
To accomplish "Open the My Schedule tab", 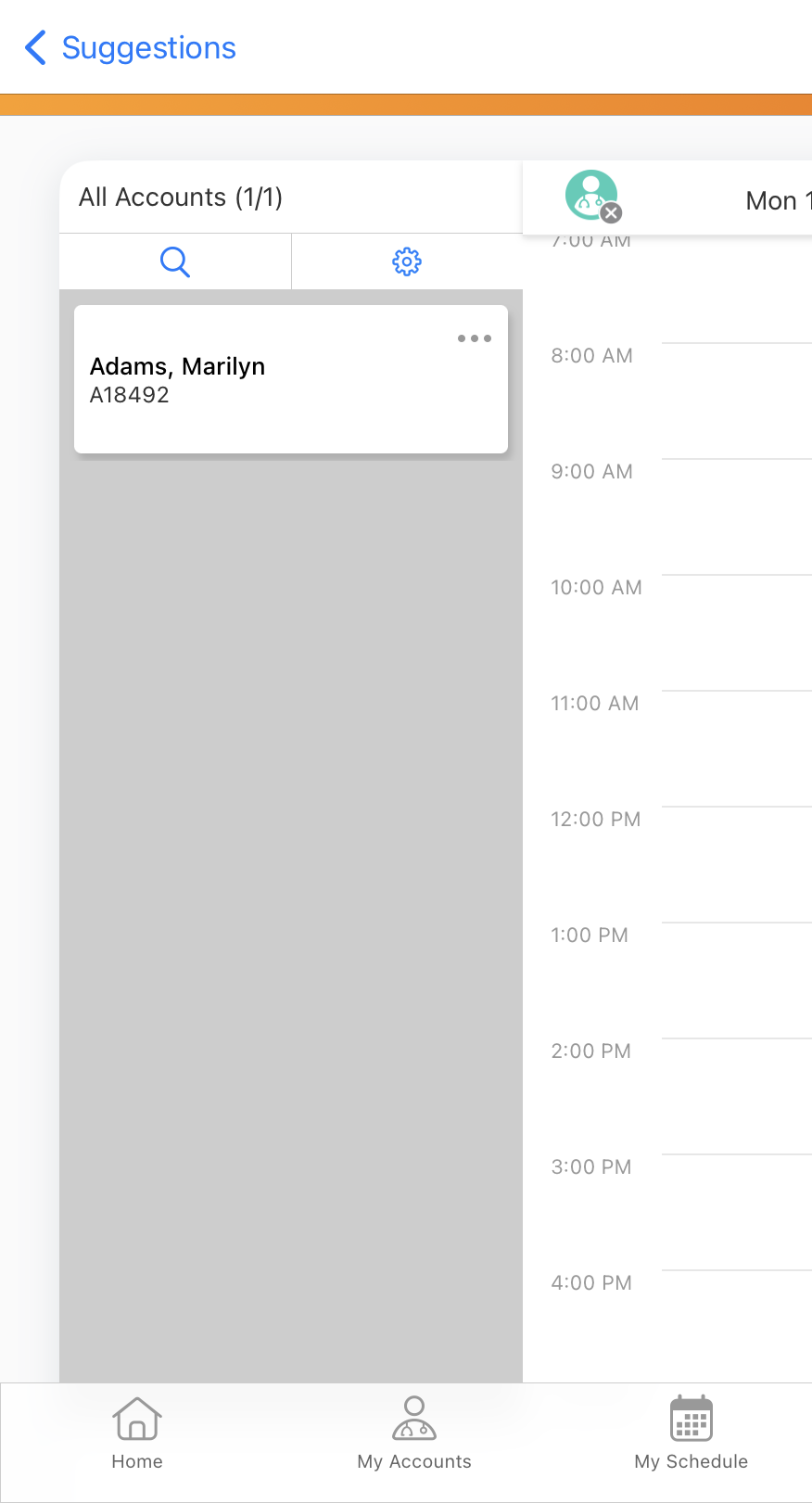I will (x=691, y=1433).
